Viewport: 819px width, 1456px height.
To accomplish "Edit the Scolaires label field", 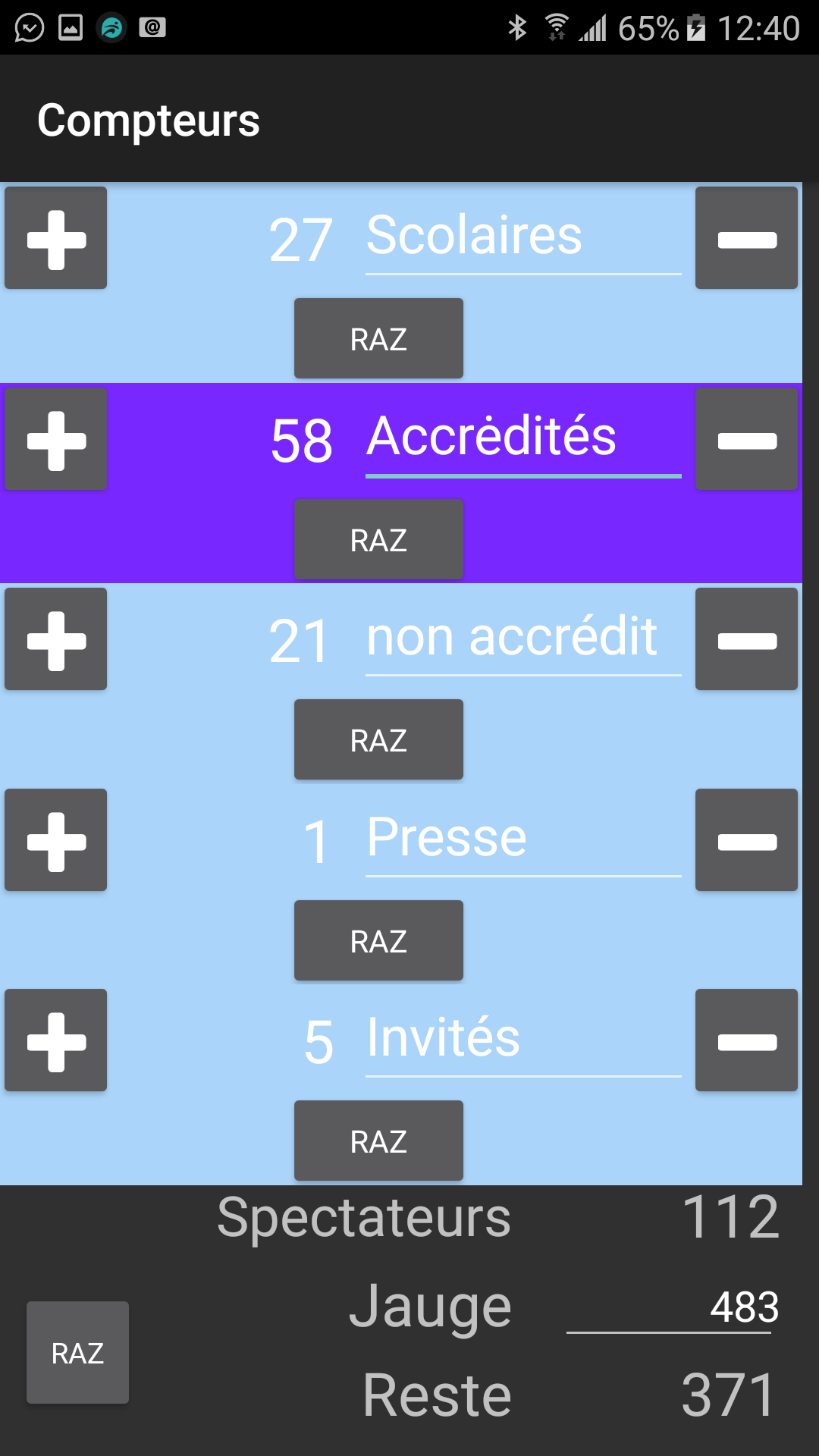I will [522, 237].
